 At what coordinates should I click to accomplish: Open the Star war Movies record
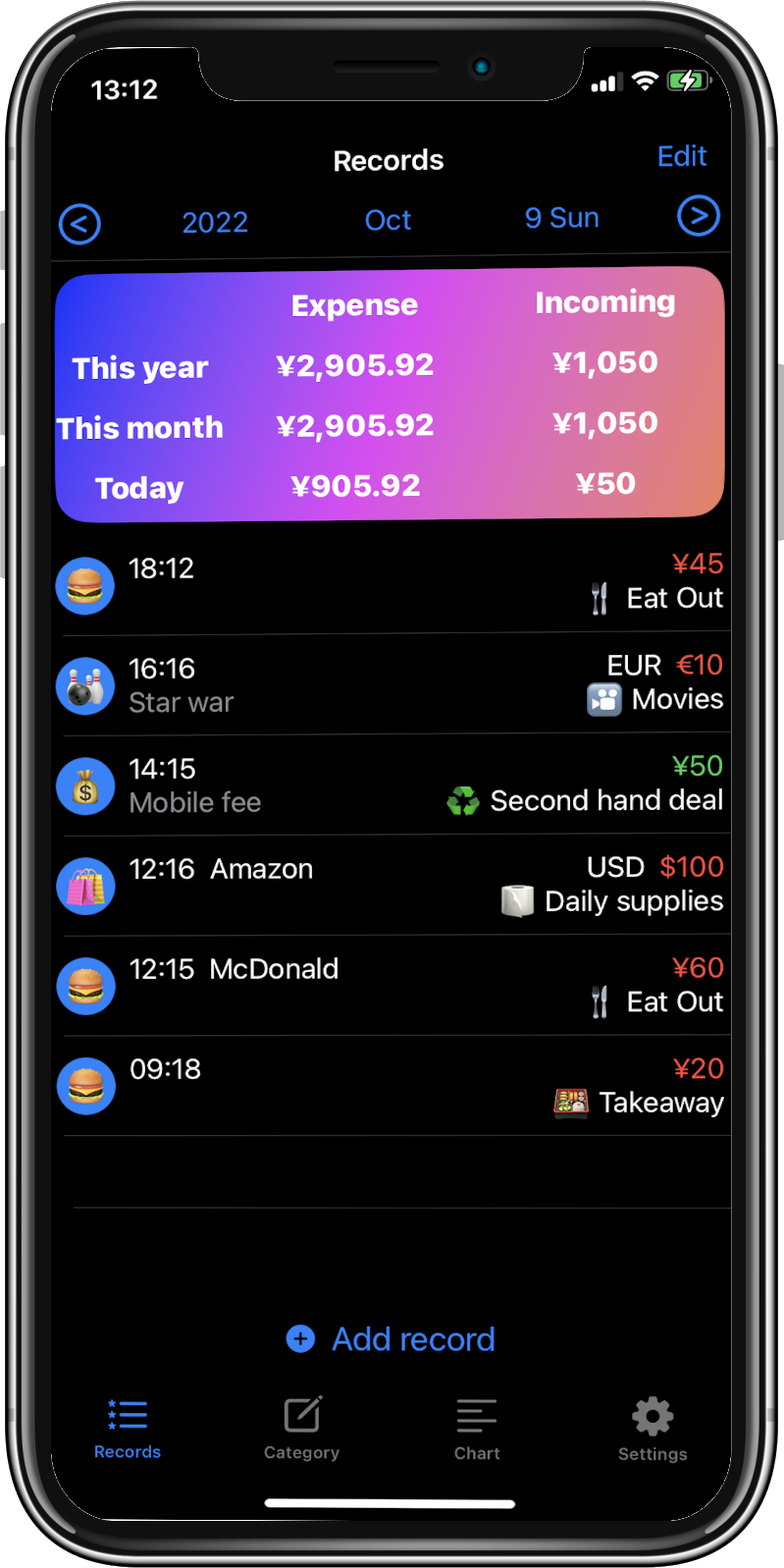click(392, 685)
